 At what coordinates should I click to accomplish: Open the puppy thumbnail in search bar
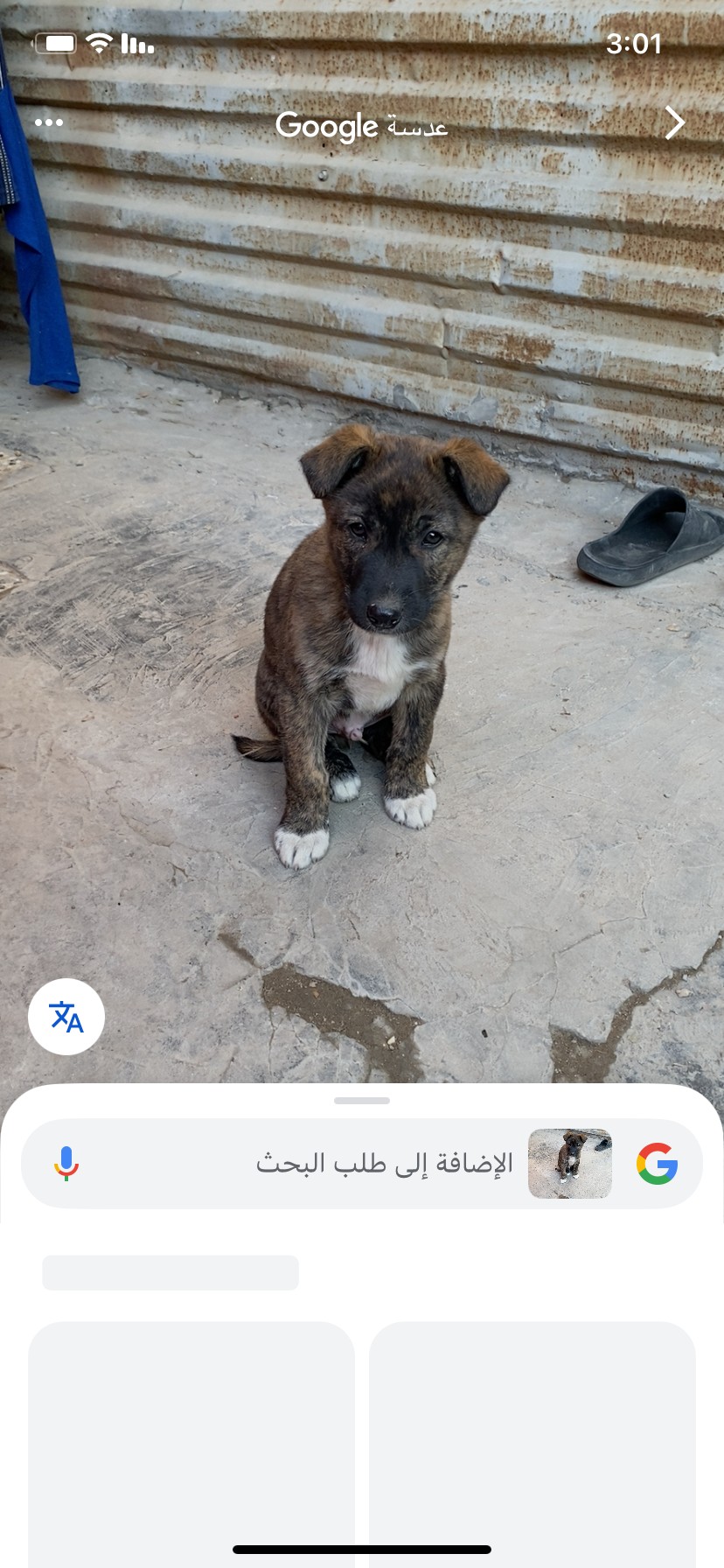pyautogui.click(x=570, y=1164)
